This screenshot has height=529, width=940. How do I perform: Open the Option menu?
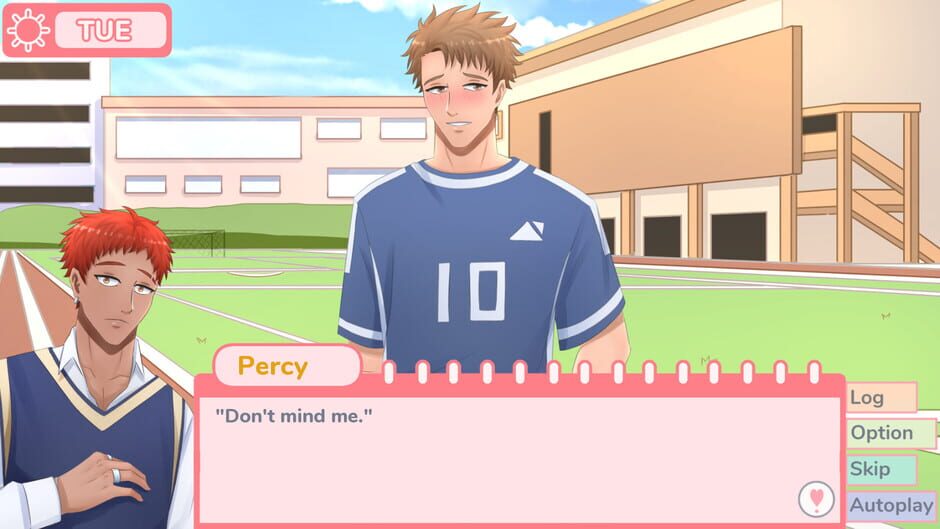click(x=889, y=433)
